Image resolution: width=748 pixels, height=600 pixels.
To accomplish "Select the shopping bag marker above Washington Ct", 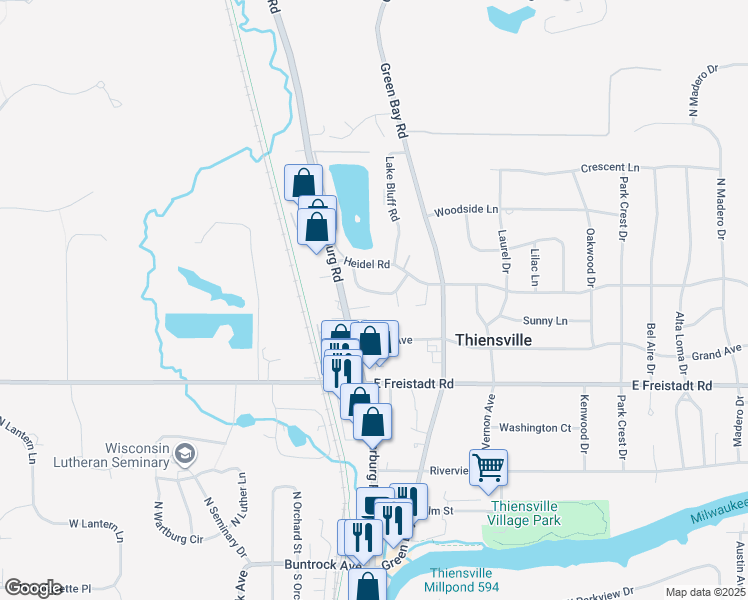I will (372, 421).
